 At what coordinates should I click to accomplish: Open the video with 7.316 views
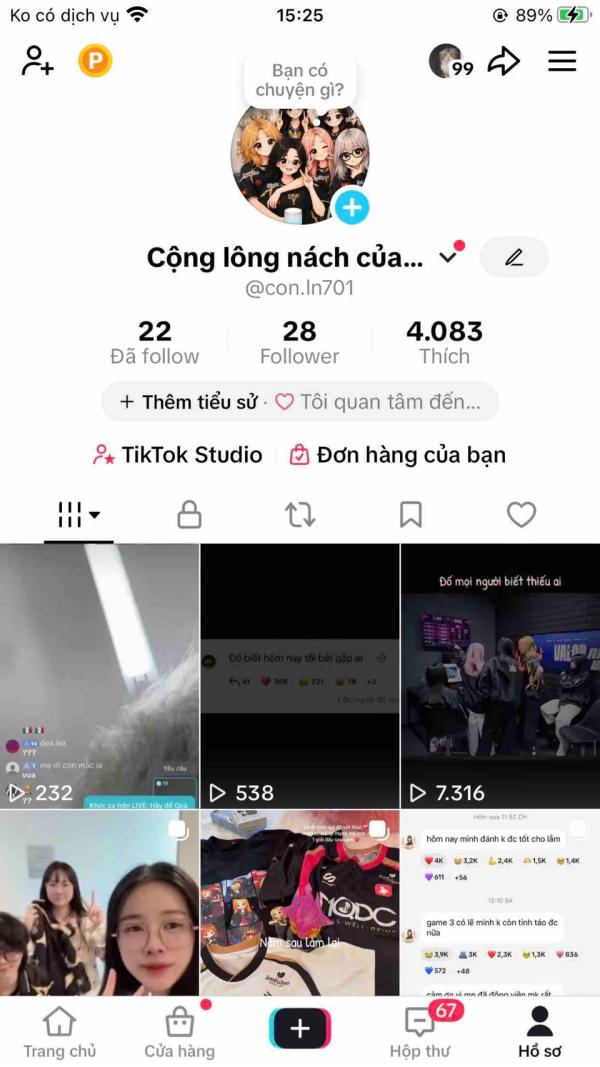(501, 676)
